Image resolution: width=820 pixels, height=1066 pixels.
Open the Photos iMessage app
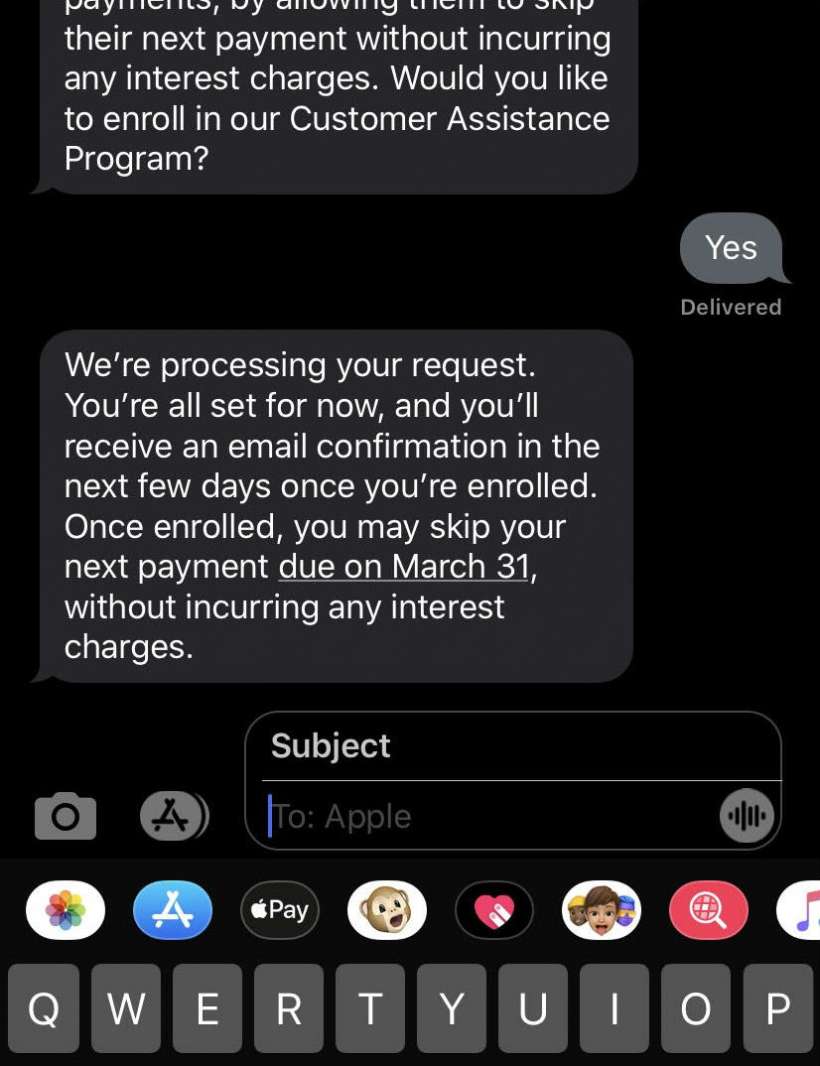[66, 910]
